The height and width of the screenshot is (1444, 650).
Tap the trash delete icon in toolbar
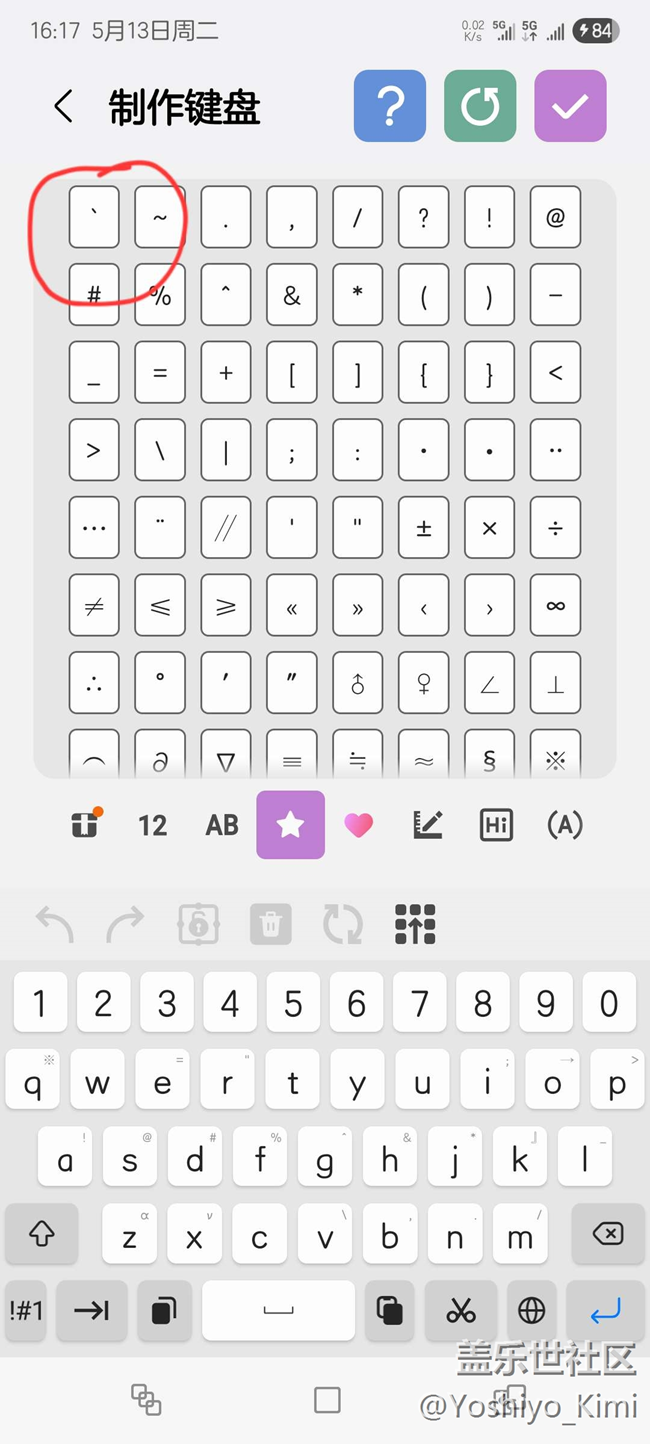coord(270,924)
